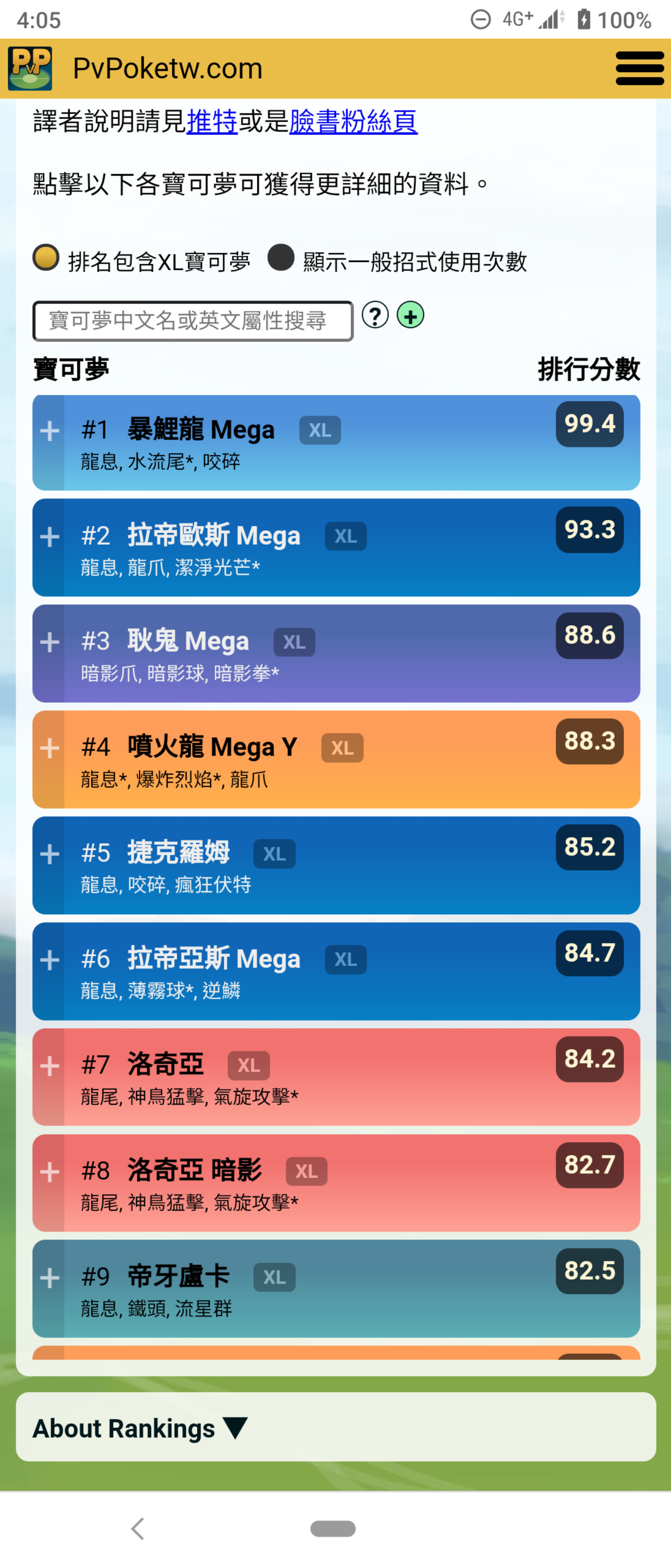Open the 臉書粉絲頁 link
671x1568 pixels.
point(353,121)
